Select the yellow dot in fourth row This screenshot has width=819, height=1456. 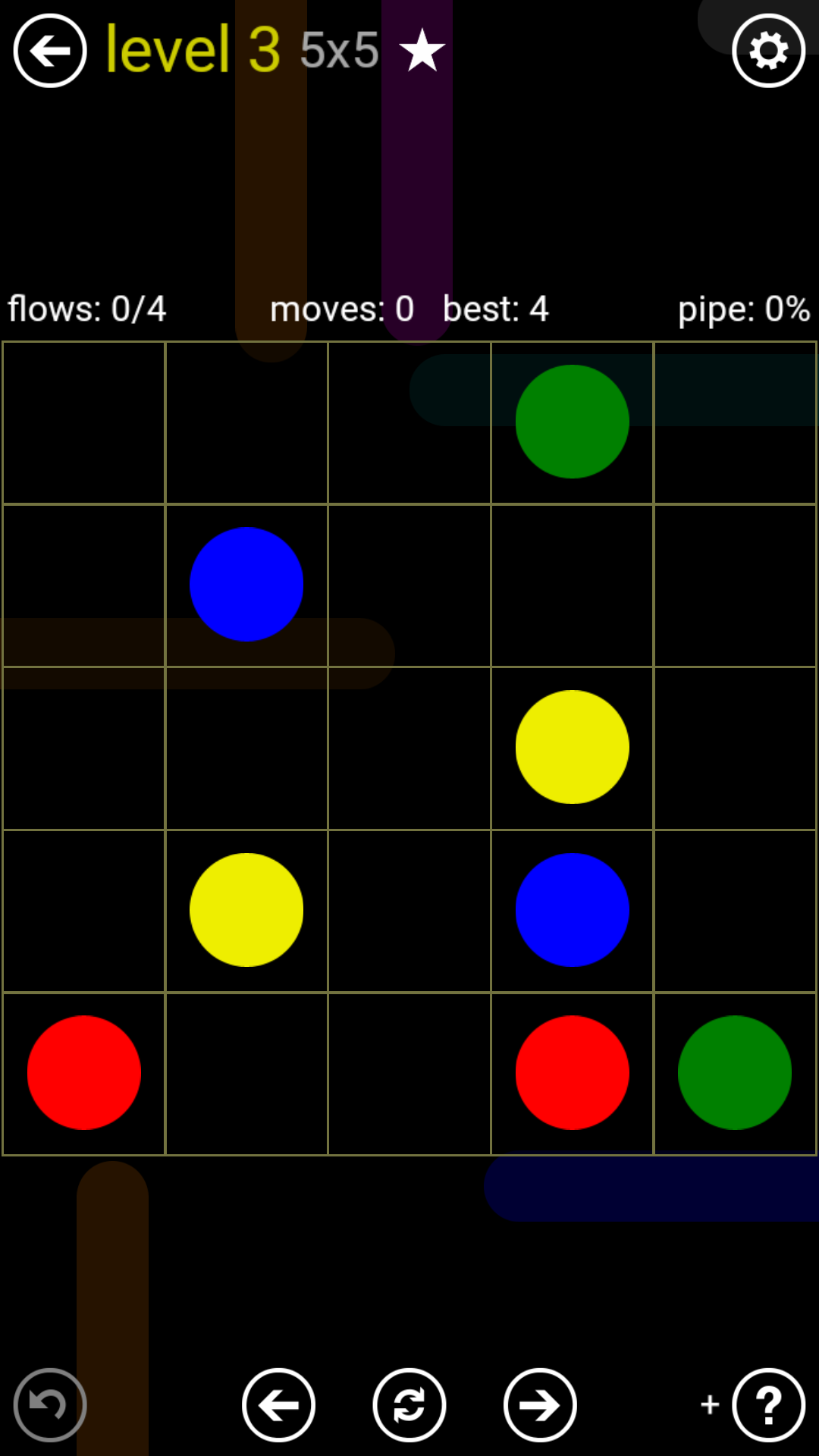(246, 910)
